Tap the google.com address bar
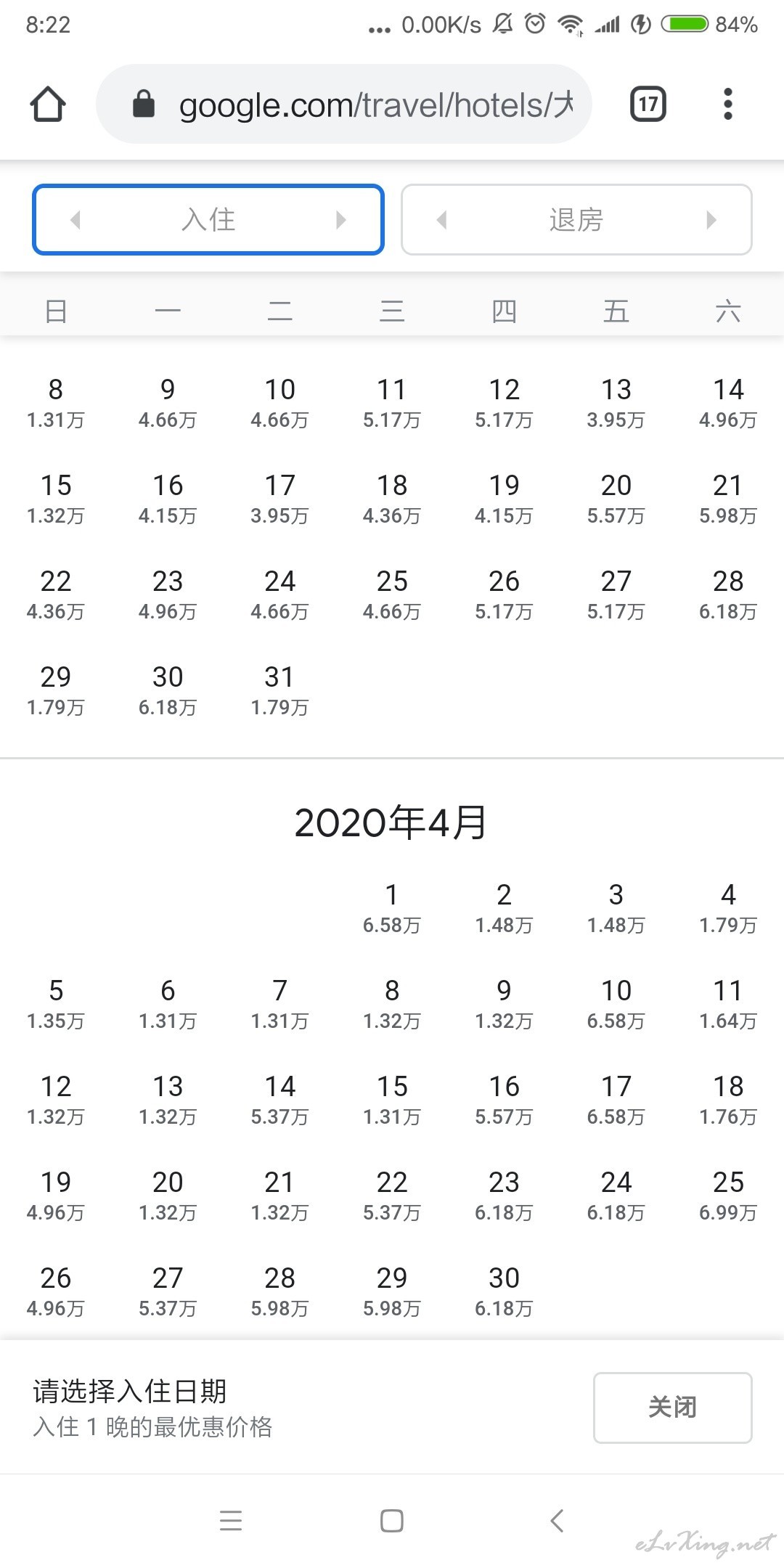Image resolution: width=784 pixels, height=1568 pixels. (x=344, y=104)
